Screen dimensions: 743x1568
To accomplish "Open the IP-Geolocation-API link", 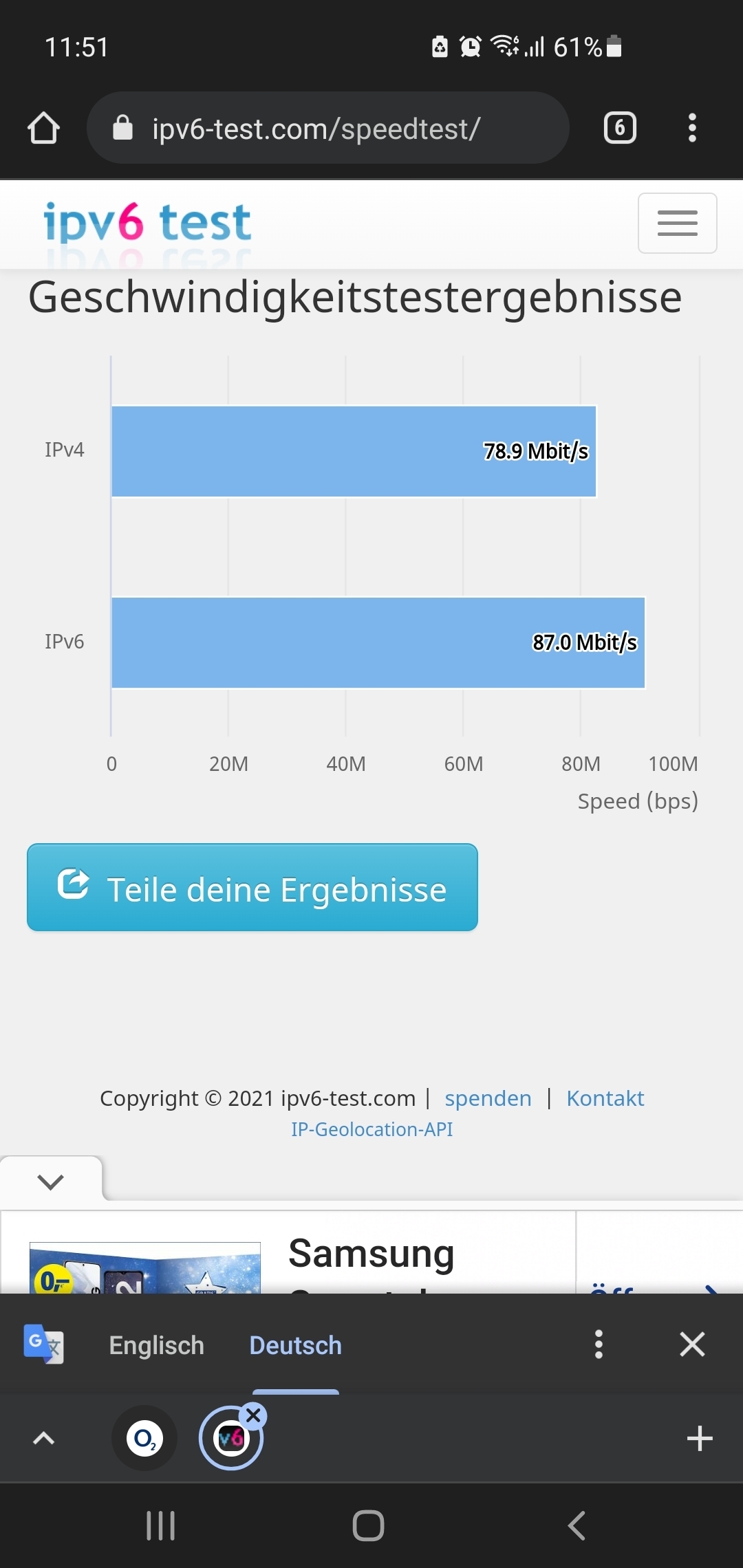I will [x=371, y=1129].
